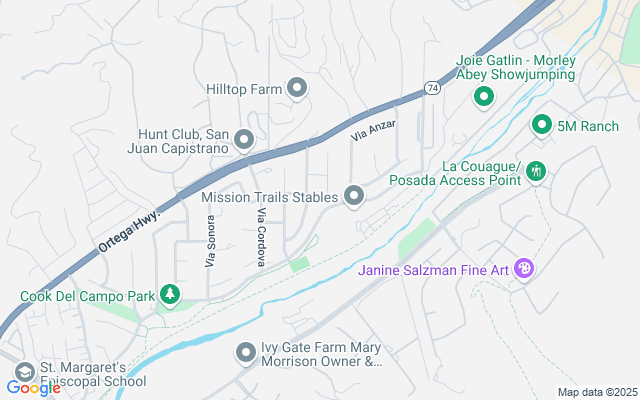Open Hunt Club, San Juan Capistrano marker
Viewport: 640px width, 400px height.
coord(244,141)
